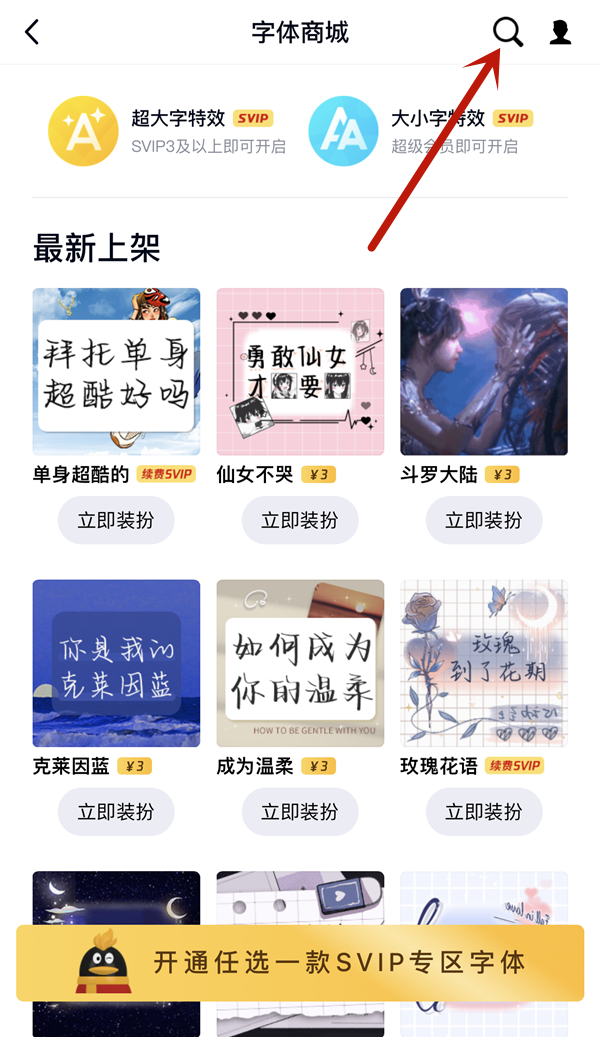Open 大小字特效 SVIP feature
This screenshot has height=1037, width=600.
click(x=420, y=131)
